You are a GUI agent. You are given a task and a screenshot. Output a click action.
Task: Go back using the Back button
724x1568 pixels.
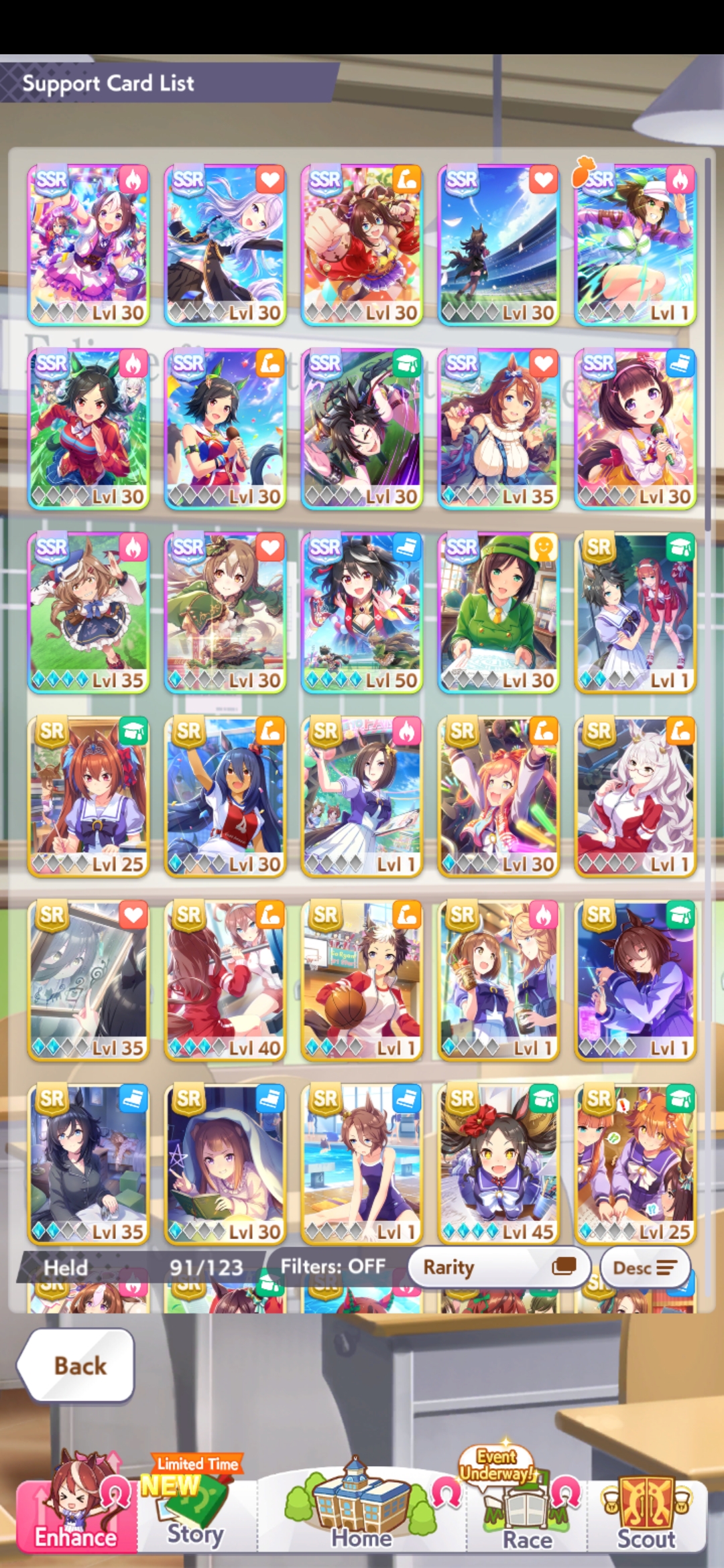tap(76, 1365)
